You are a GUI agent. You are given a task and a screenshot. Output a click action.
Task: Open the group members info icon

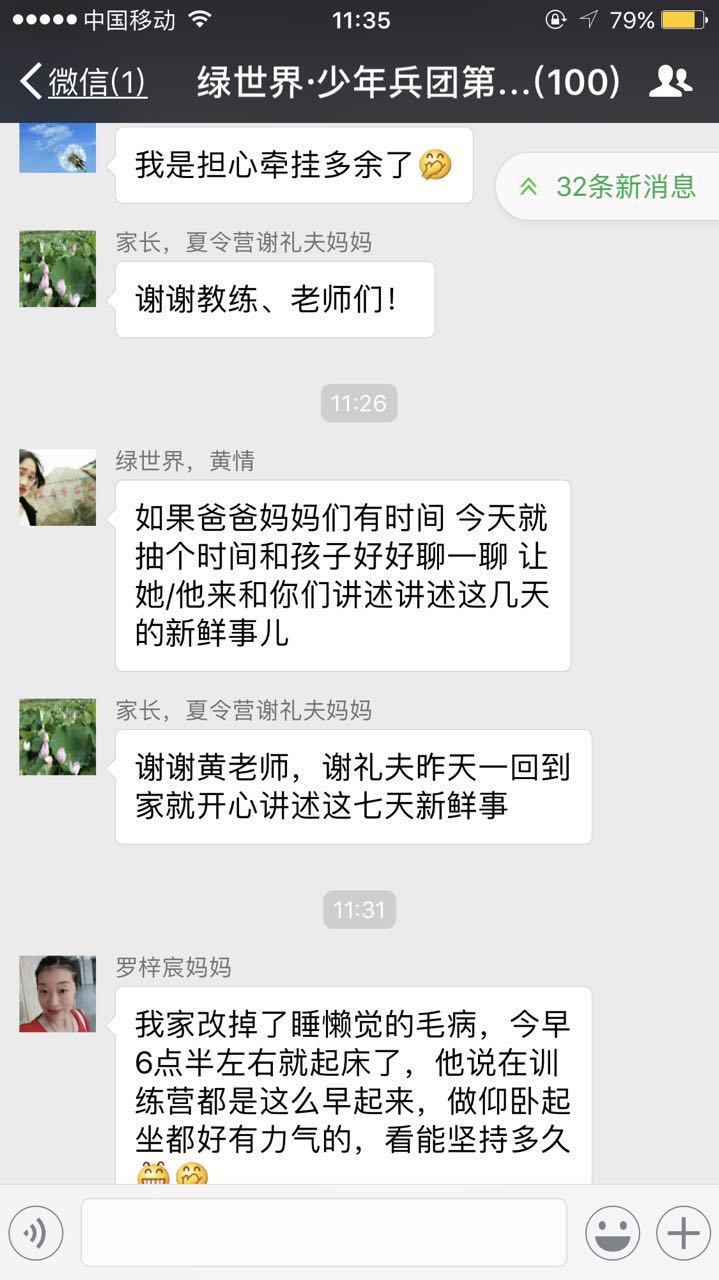pos(669,81)
